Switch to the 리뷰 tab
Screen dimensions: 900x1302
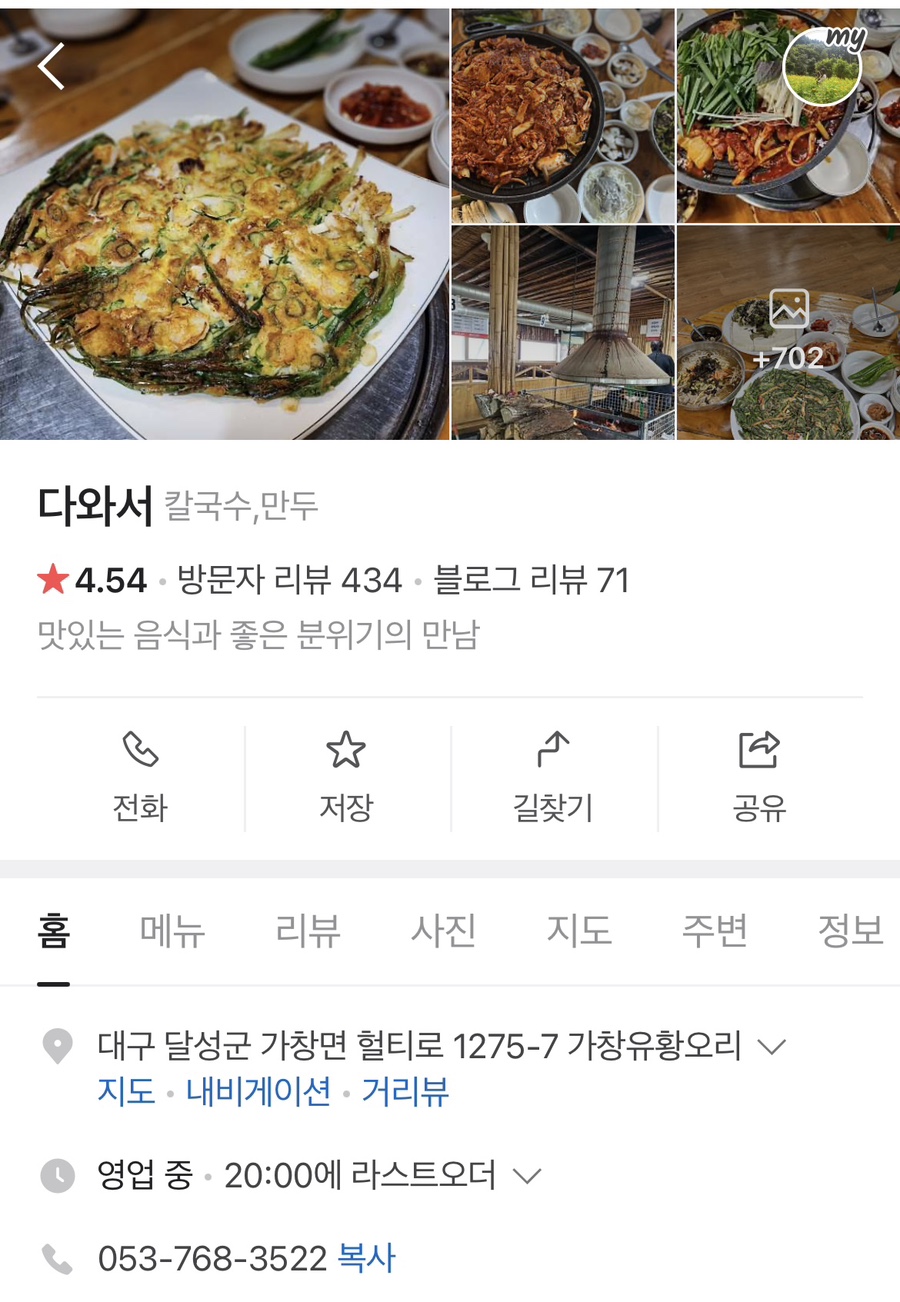(308, 931)
